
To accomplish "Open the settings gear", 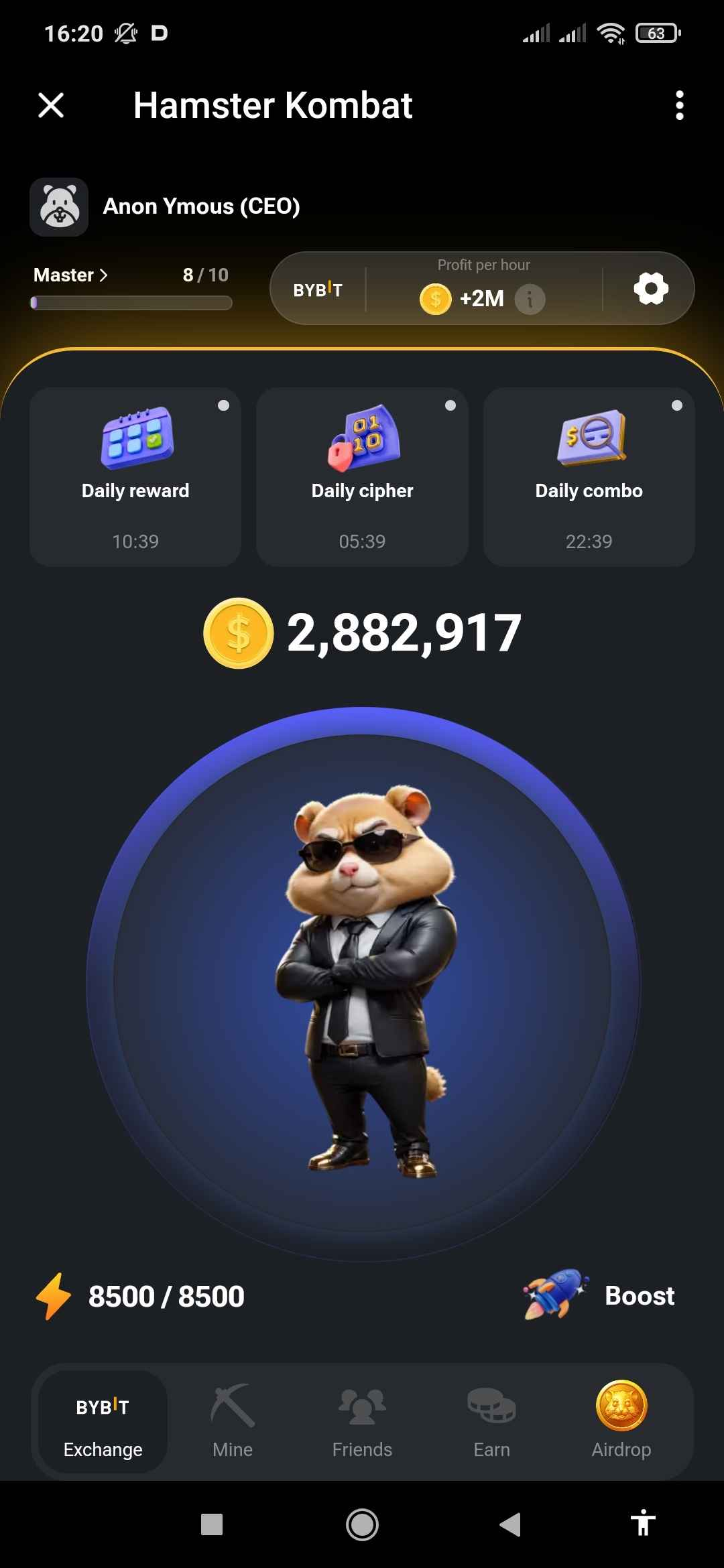I will 650,289.
